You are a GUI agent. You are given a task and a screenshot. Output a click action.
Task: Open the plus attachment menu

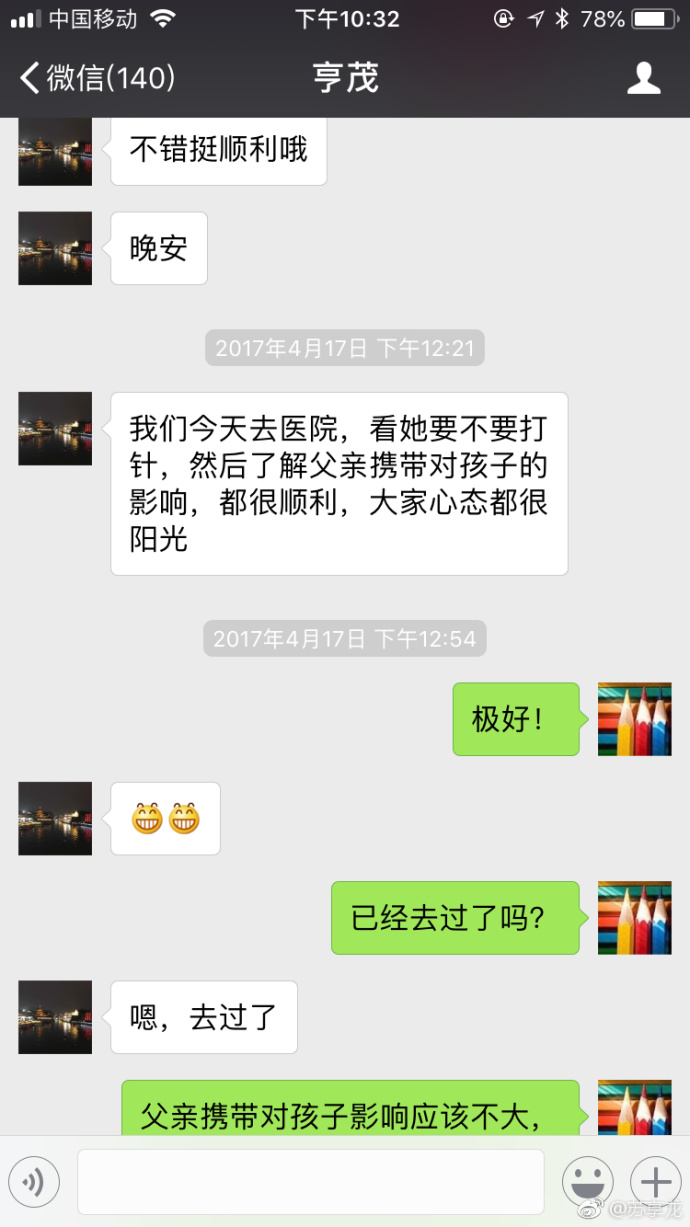tap(655, 1182)
